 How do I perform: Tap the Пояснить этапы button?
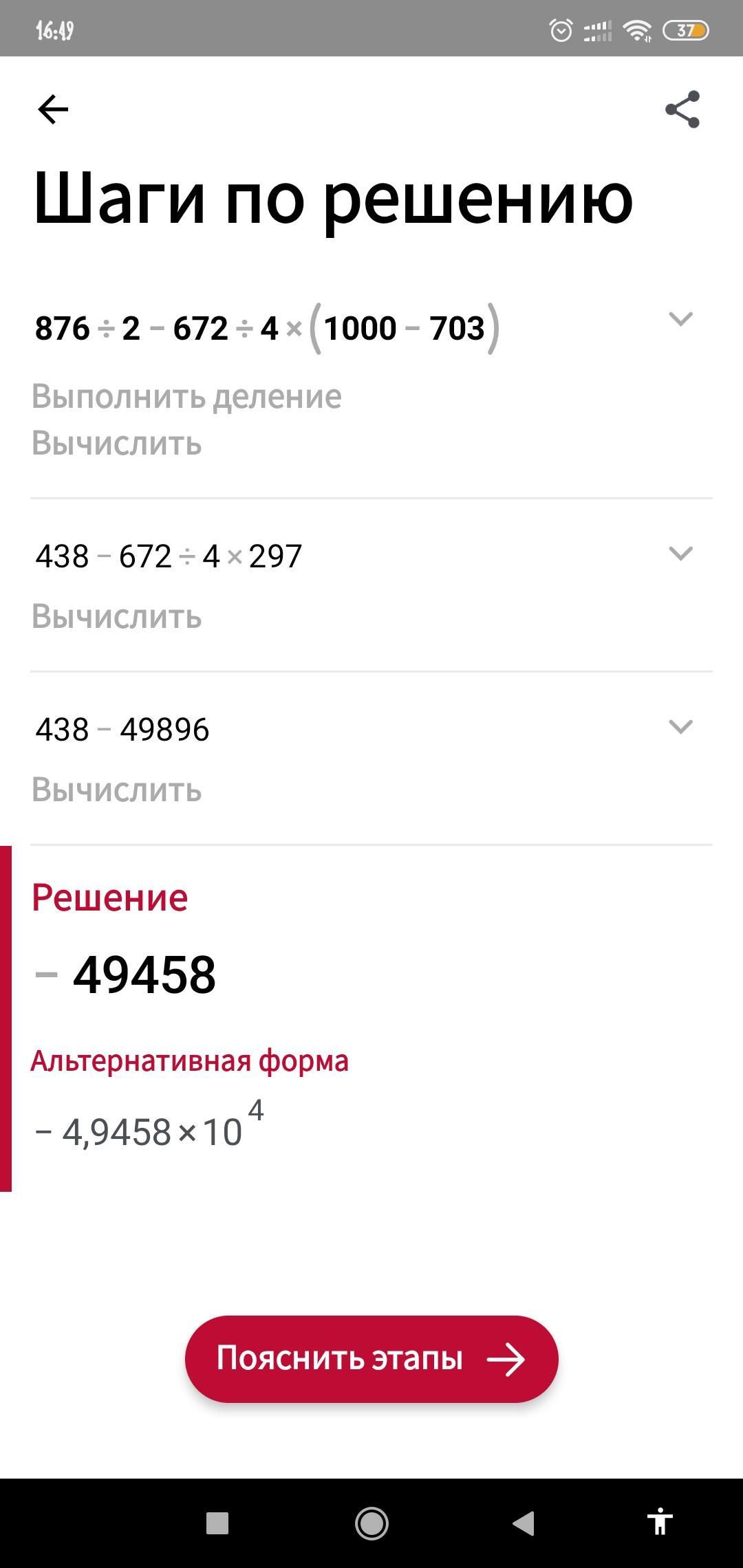click(x=371, y=1359)
